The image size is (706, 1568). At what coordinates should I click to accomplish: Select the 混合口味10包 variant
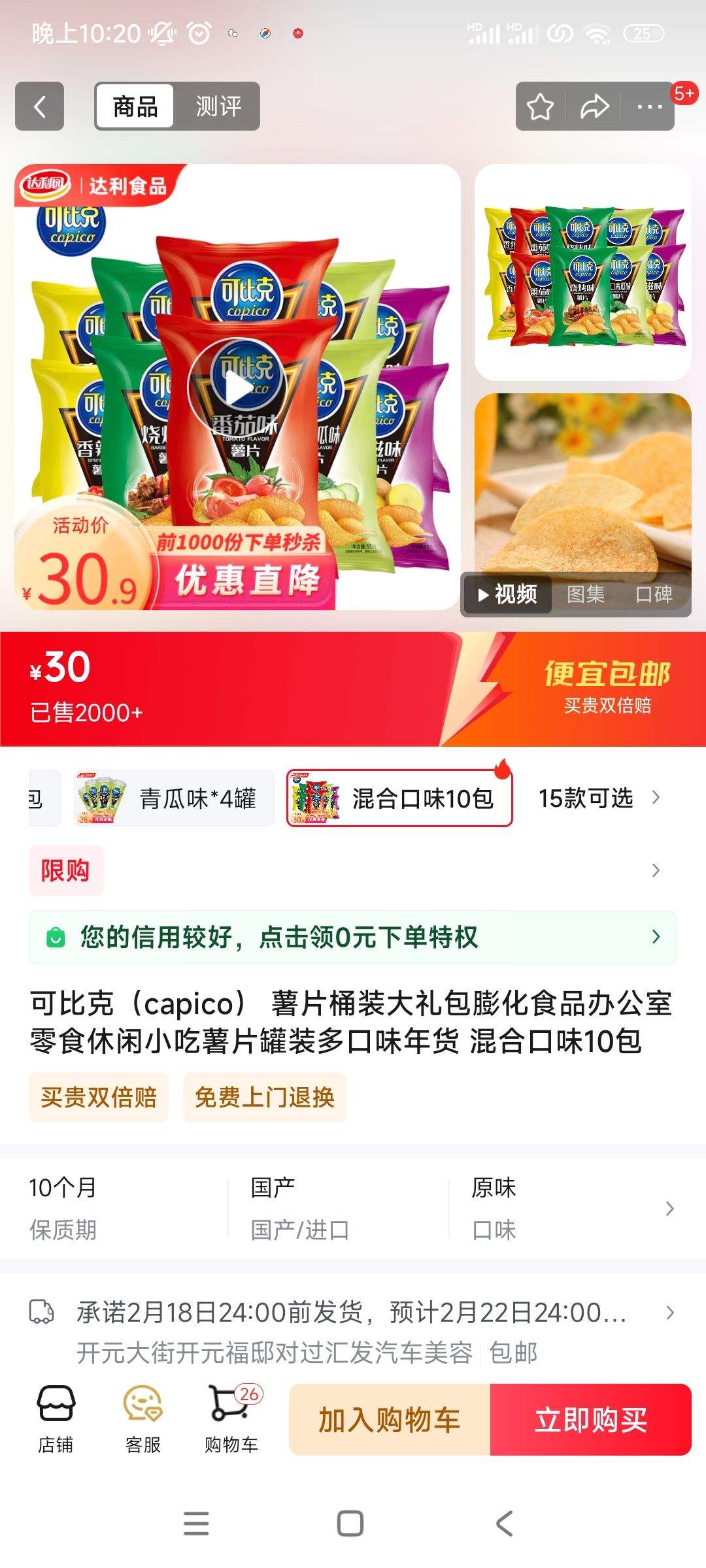click(x=398, y=798)
